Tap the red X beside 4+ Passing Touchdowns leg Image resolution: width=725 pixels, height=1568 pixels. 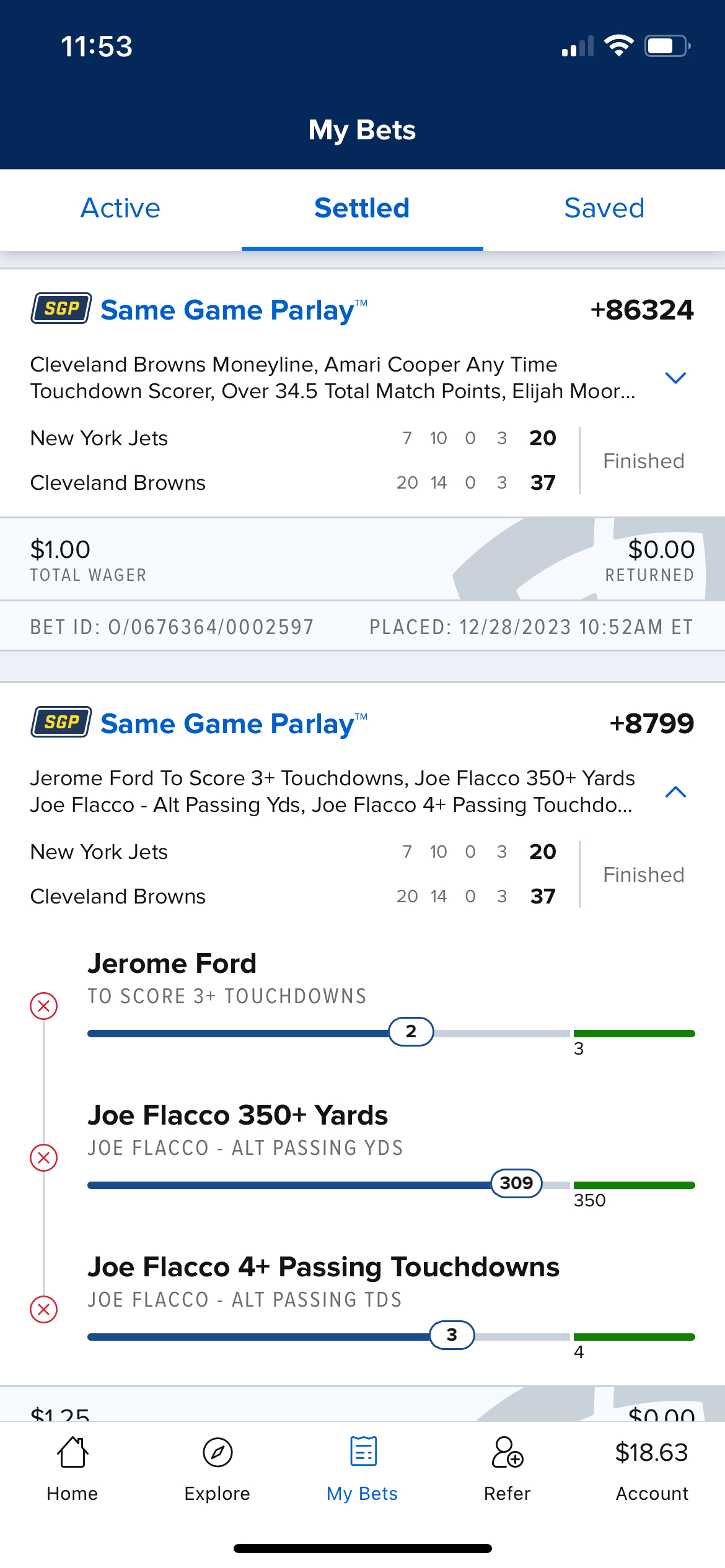(x=42, y=1310)
